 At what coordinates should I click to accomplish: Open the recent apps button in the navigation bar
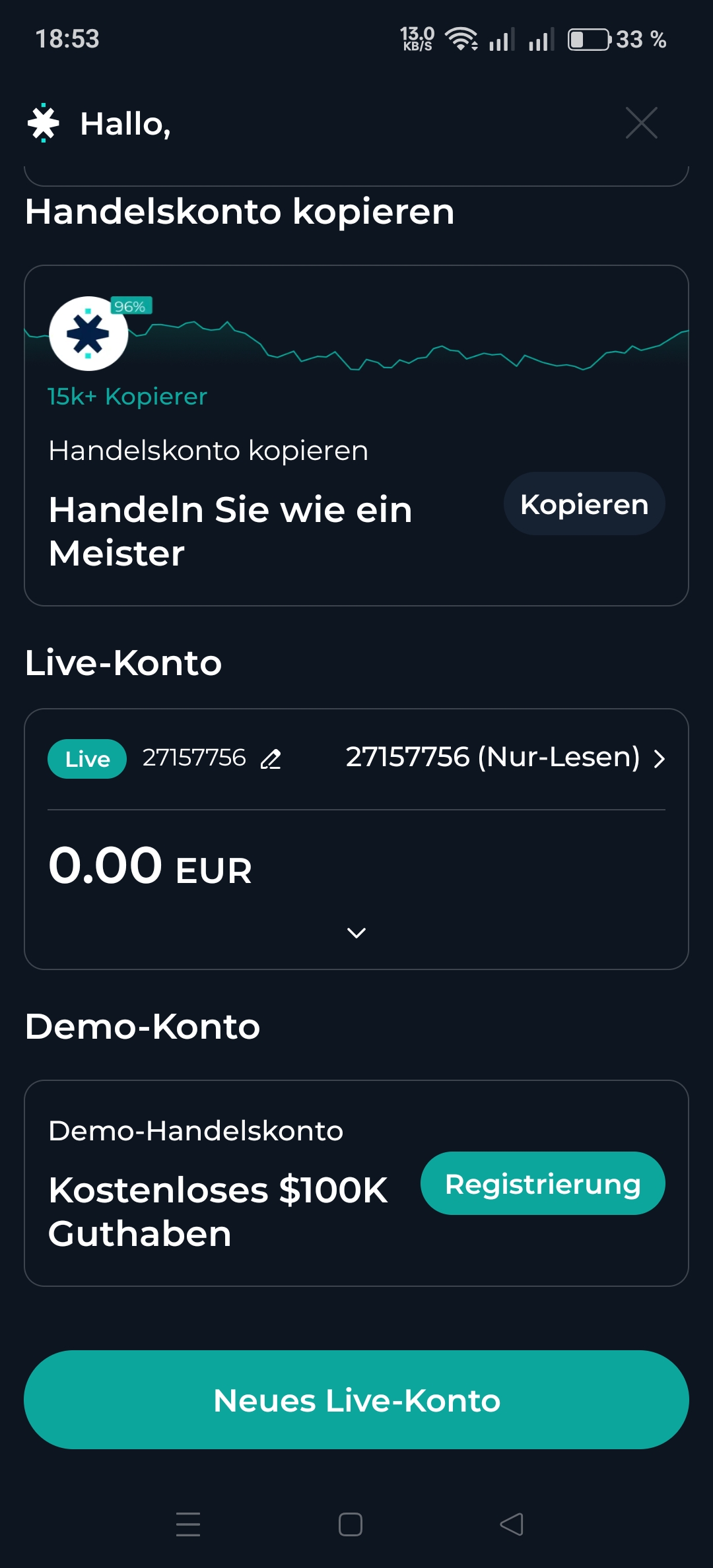coord(187,1526)
